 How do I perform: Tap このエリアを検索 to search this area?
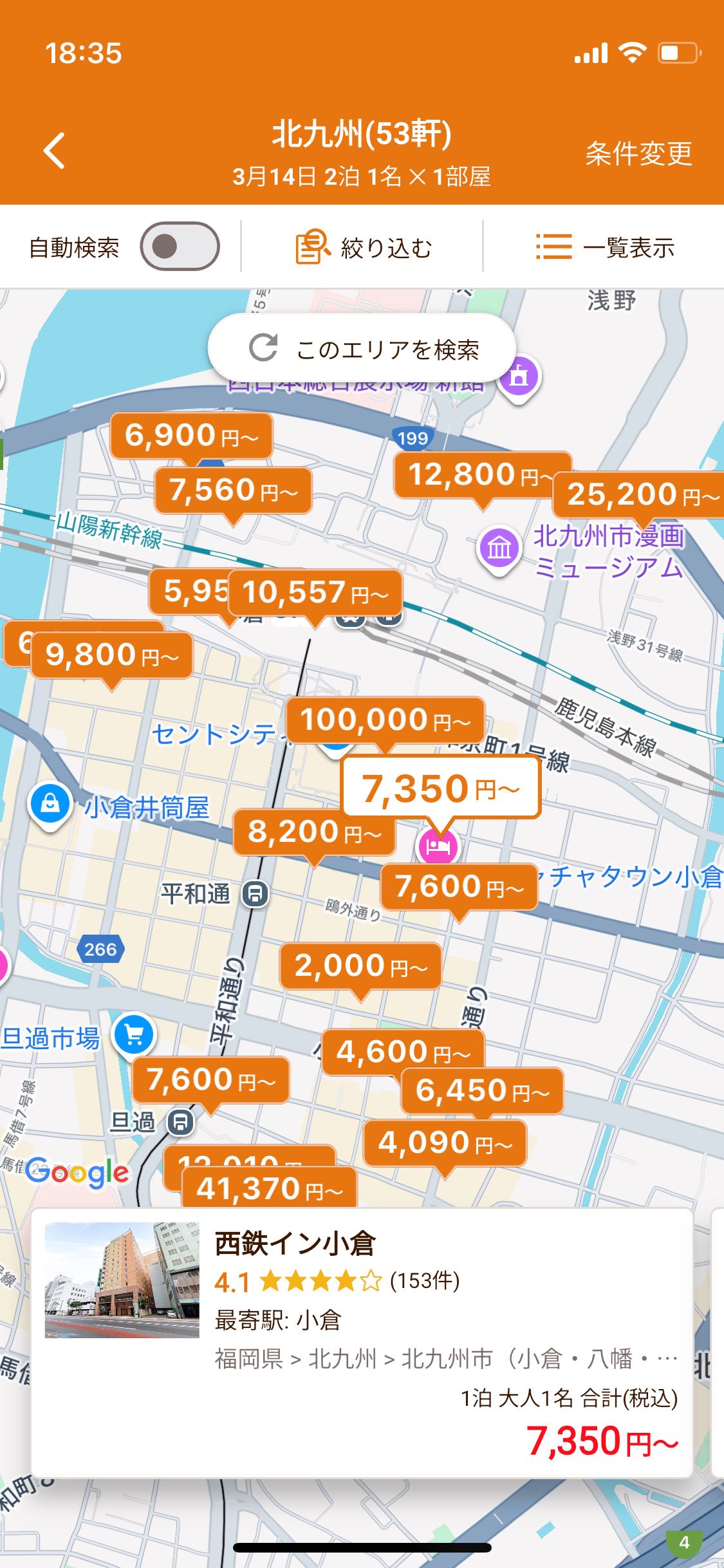(362, 349)
